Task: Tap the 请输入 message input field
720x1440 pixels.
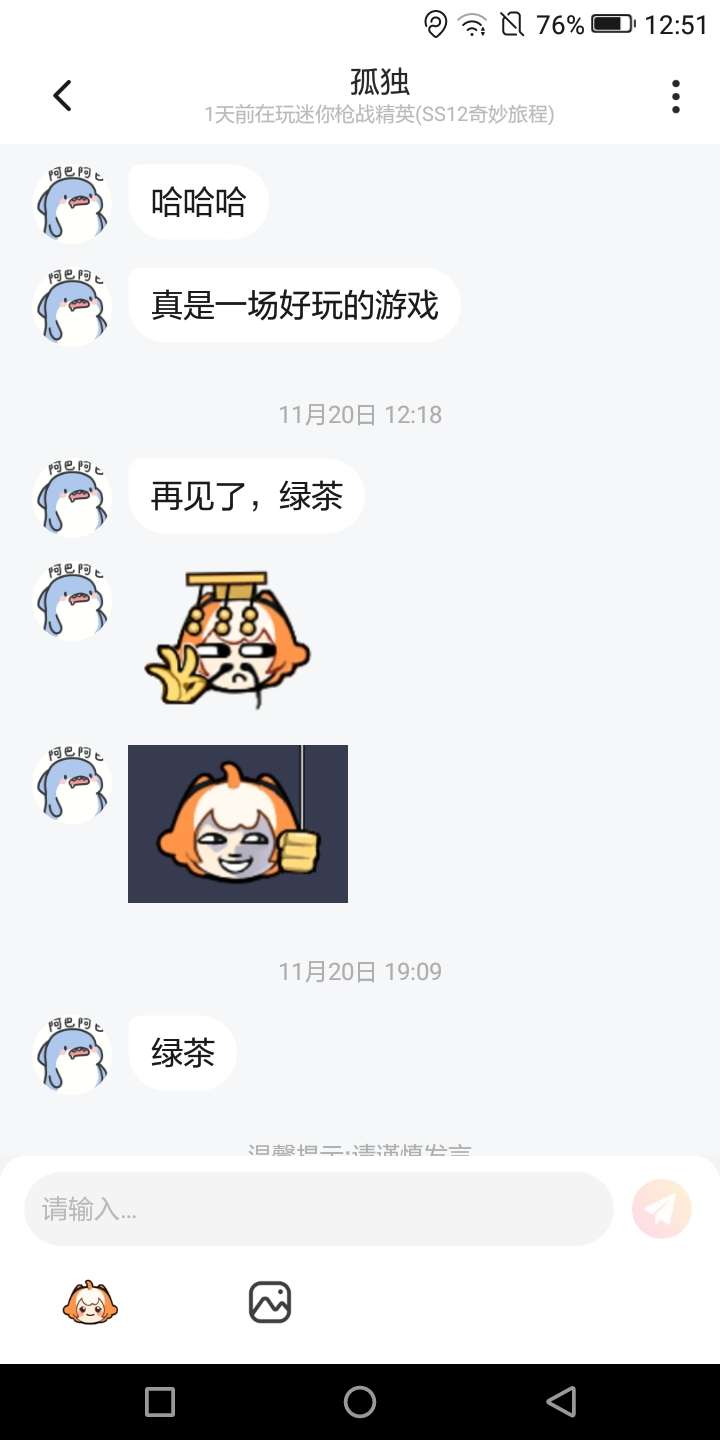Action: (318, 1209)
